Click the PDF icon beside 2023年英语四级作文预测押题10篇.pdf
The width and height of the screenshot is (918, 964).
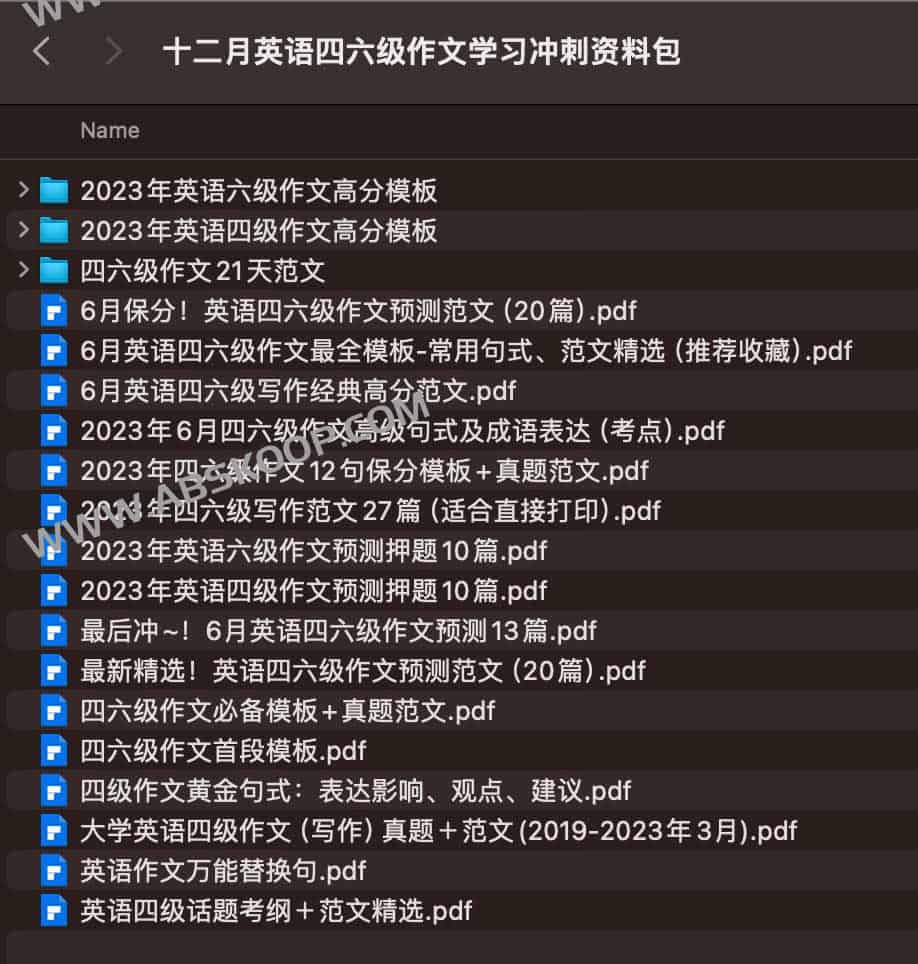53,591
